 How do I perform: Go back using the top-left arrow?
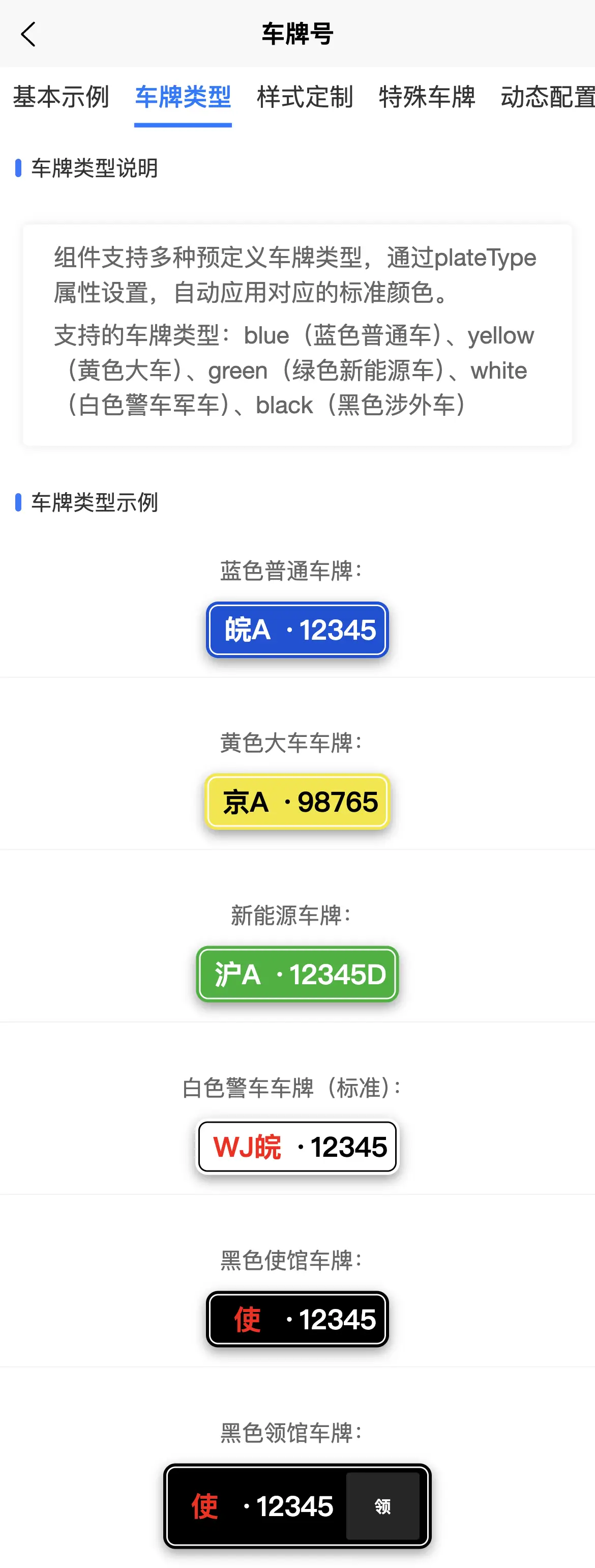(28, 34)
